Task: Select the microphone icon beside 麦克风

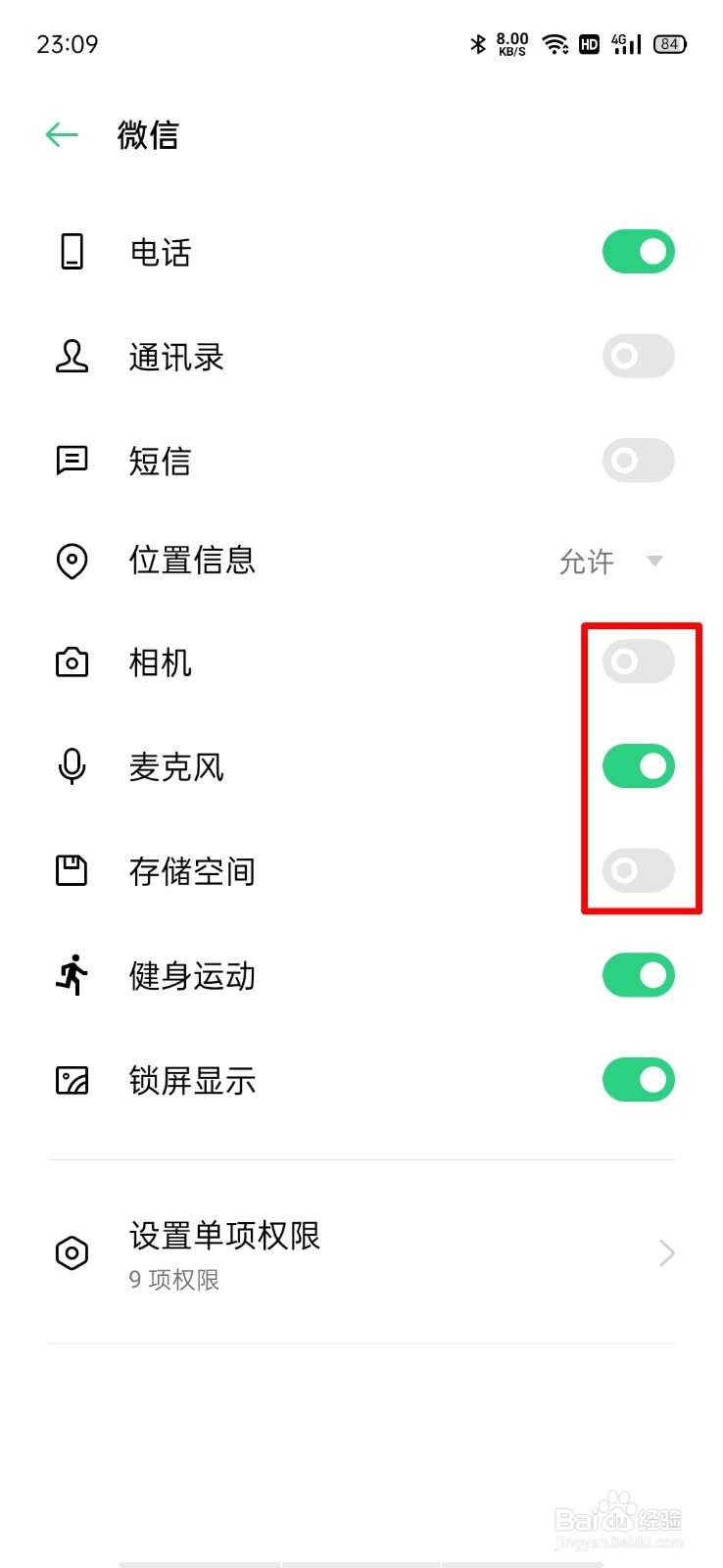Action: [x=71, y=768]
